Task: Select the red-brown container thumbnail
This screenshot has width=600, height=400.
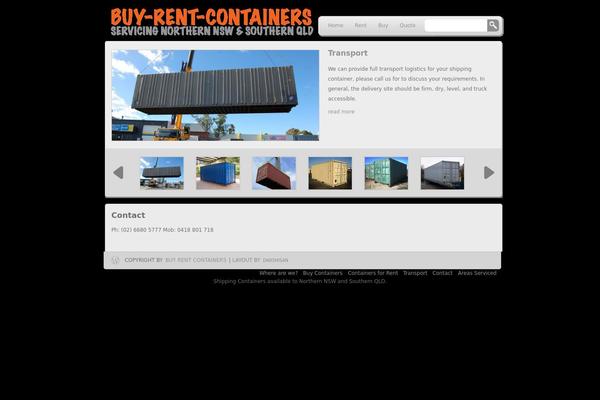Action: coord(274,173)
